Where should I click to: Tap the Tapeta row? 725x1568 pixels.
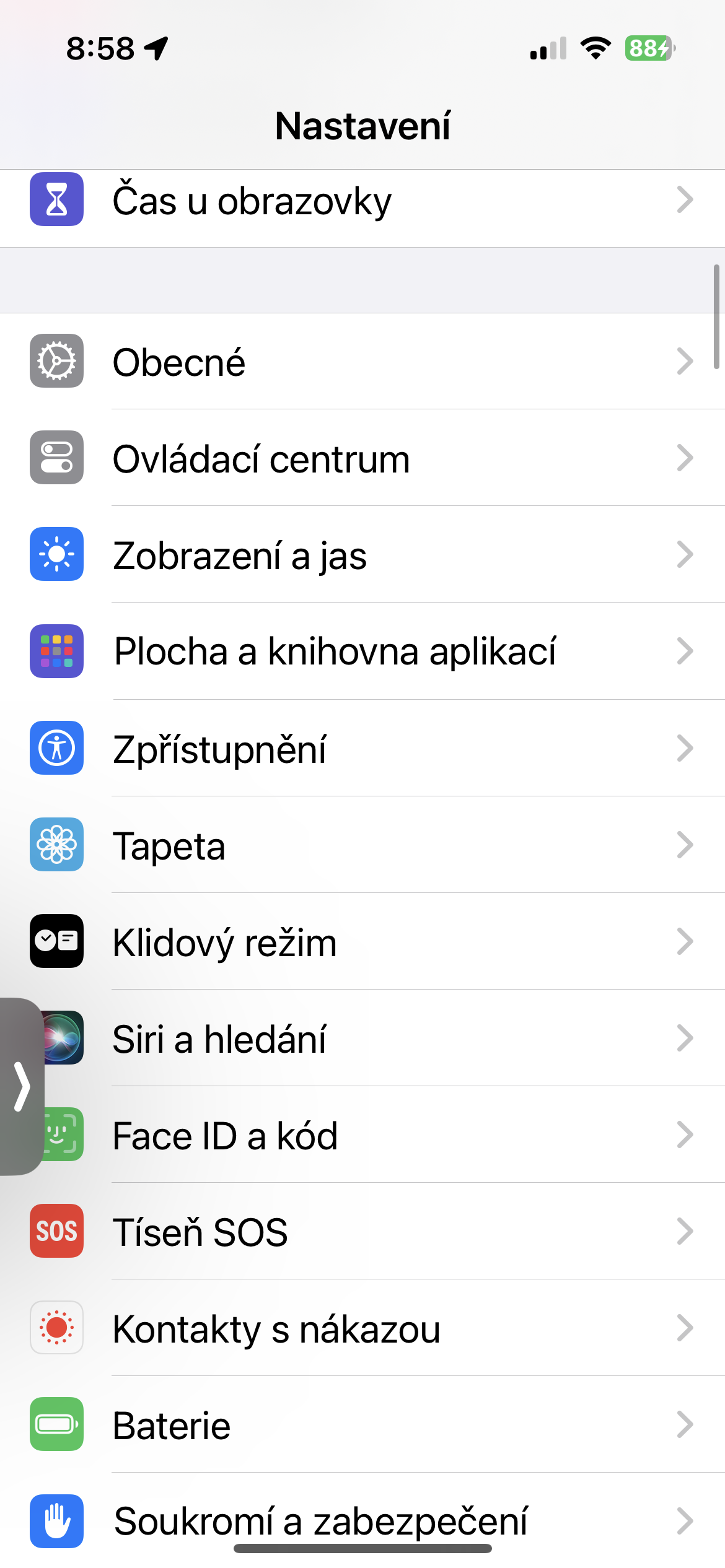tap(362, 845)
